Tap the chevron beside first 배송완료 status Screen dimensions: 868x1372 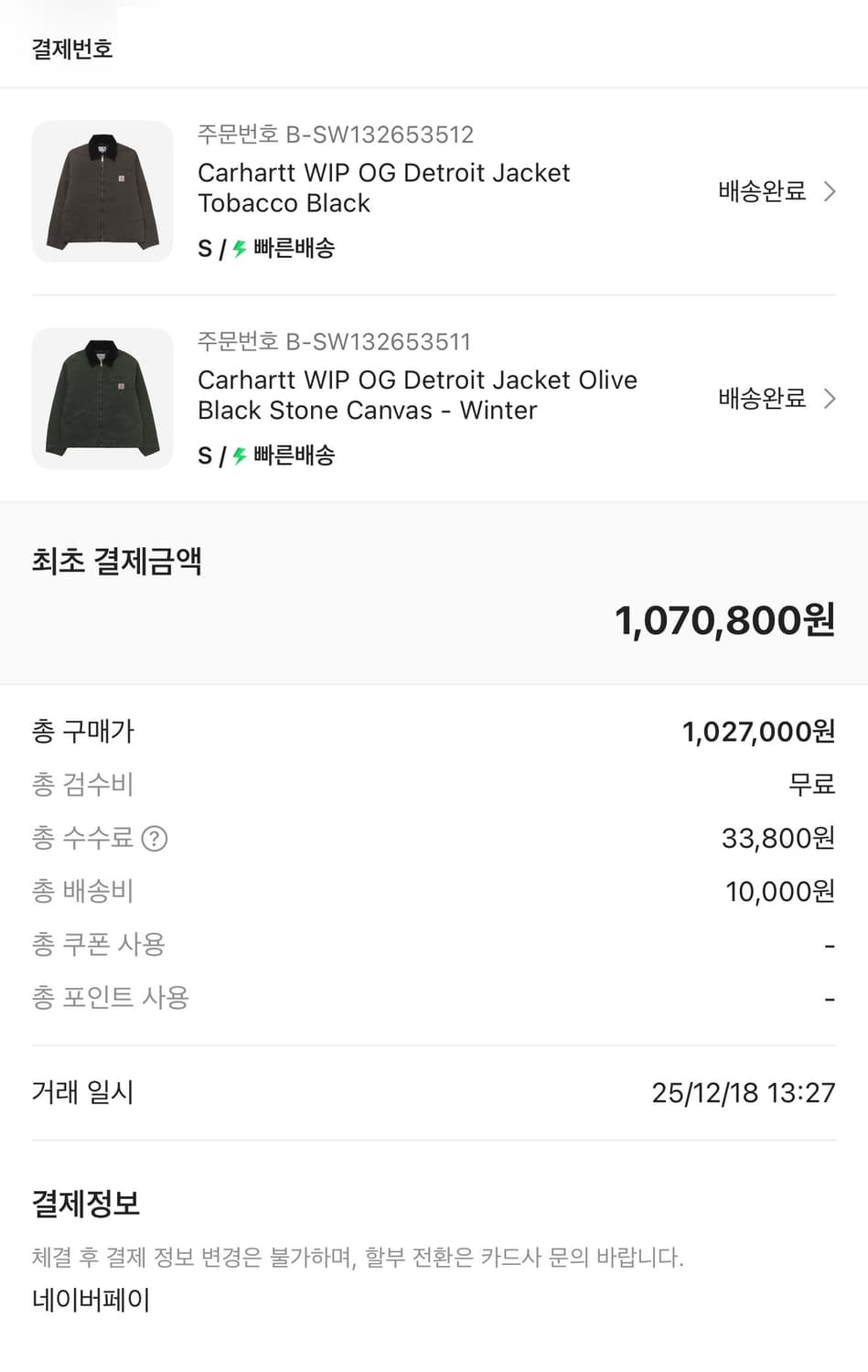(830, 192)
